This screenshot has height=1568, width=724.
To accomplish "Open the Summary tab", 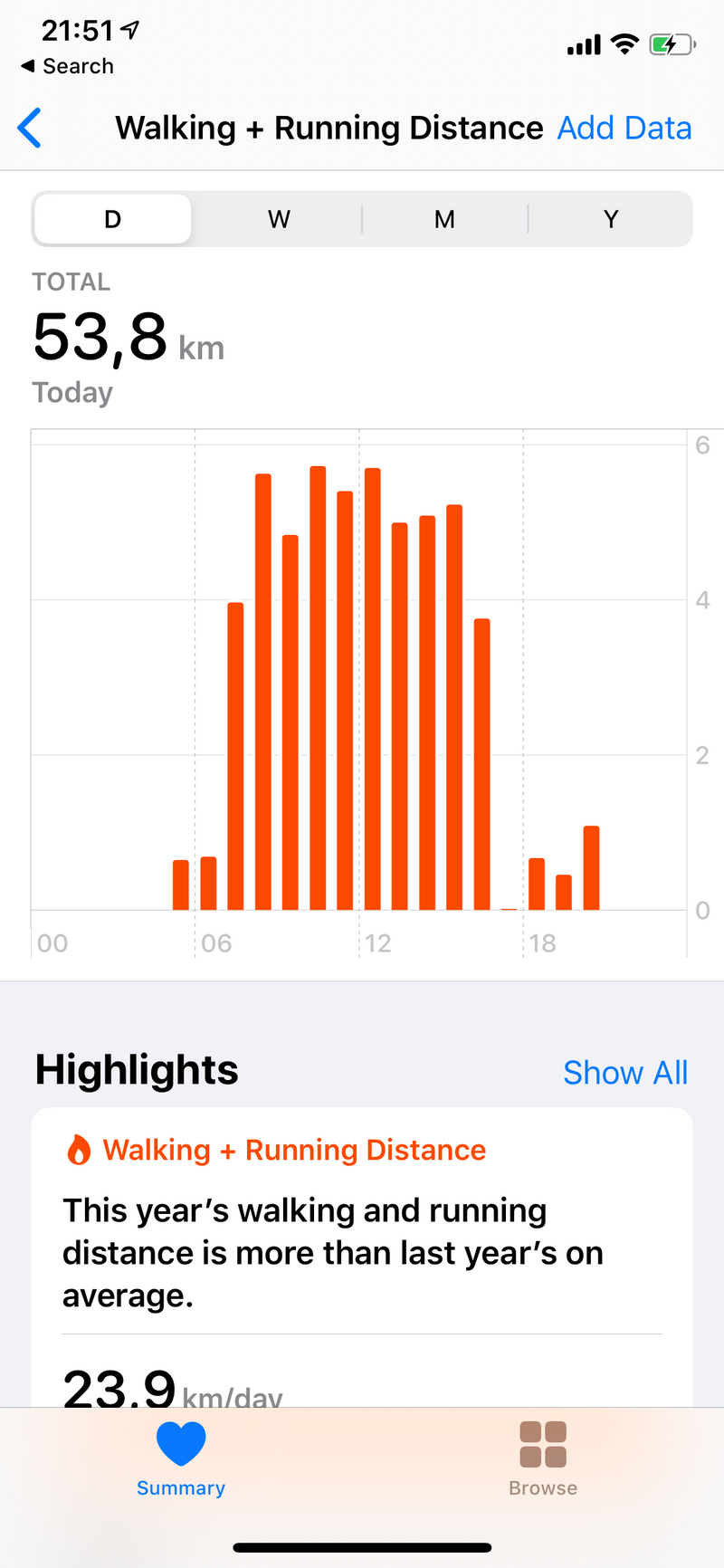I will pos(181,1458).
